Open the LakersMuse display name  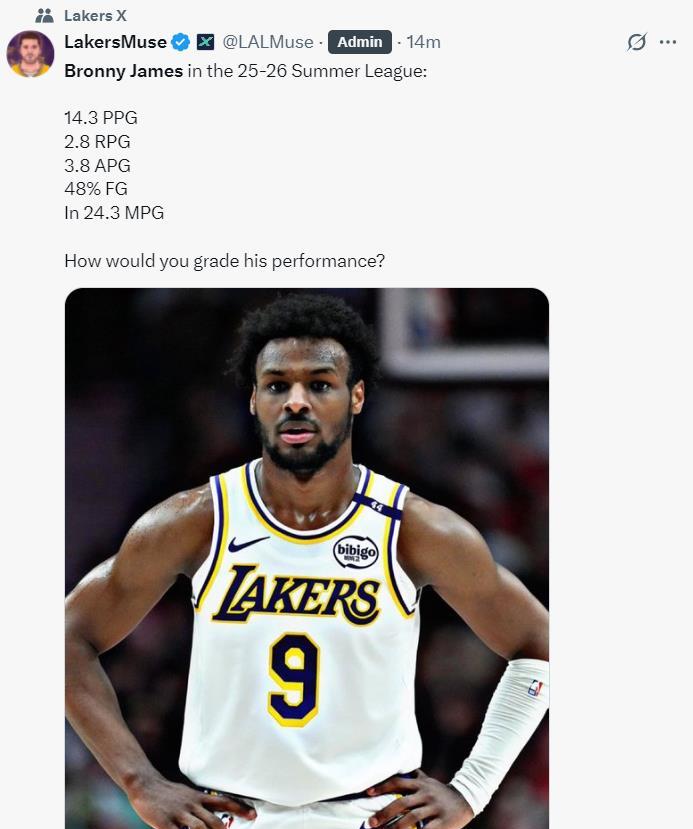click(x=115, y=42)
